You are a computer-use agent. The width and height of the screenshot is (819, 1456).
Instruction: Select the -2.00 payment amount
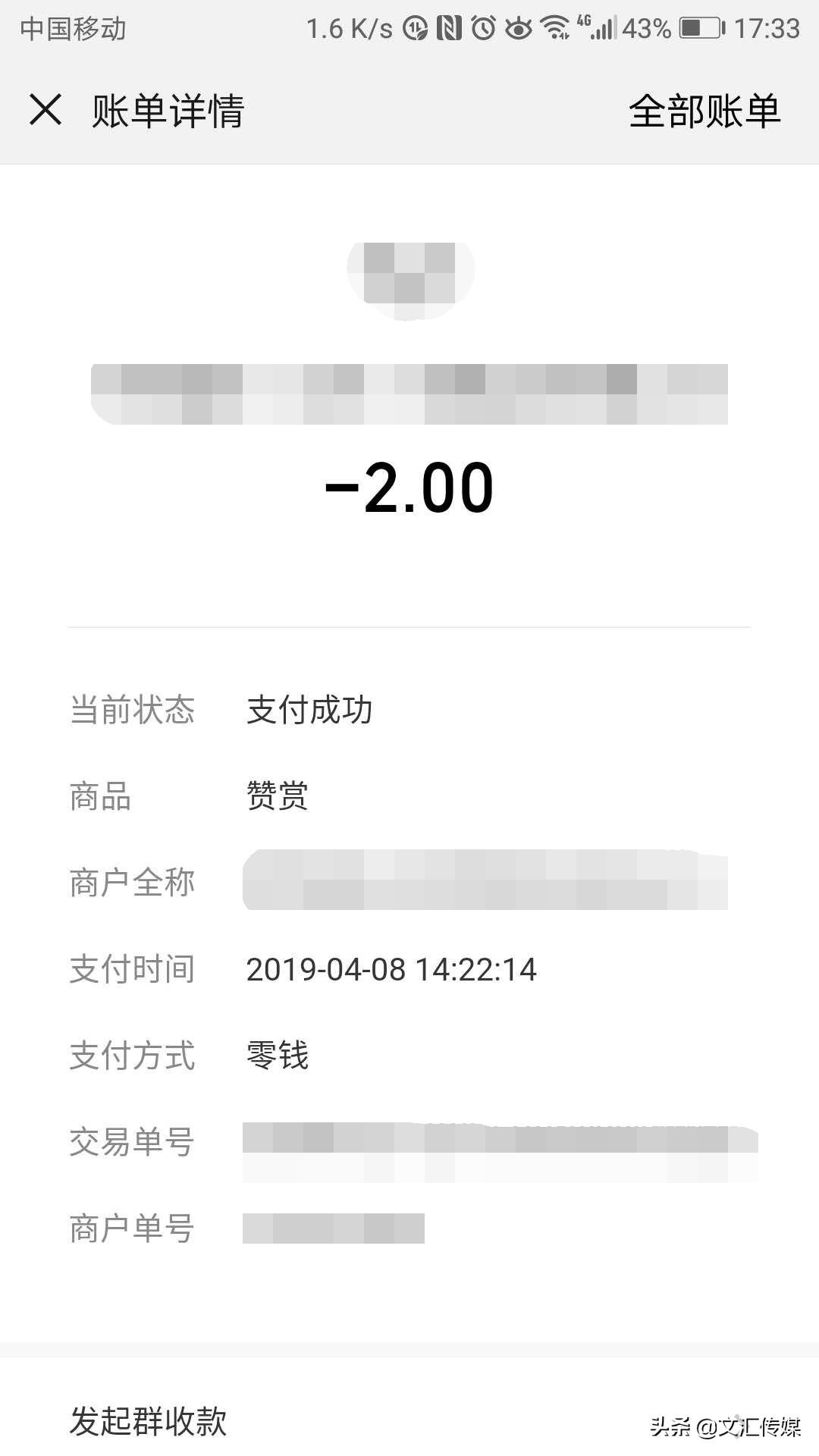(x=409, y=489)
